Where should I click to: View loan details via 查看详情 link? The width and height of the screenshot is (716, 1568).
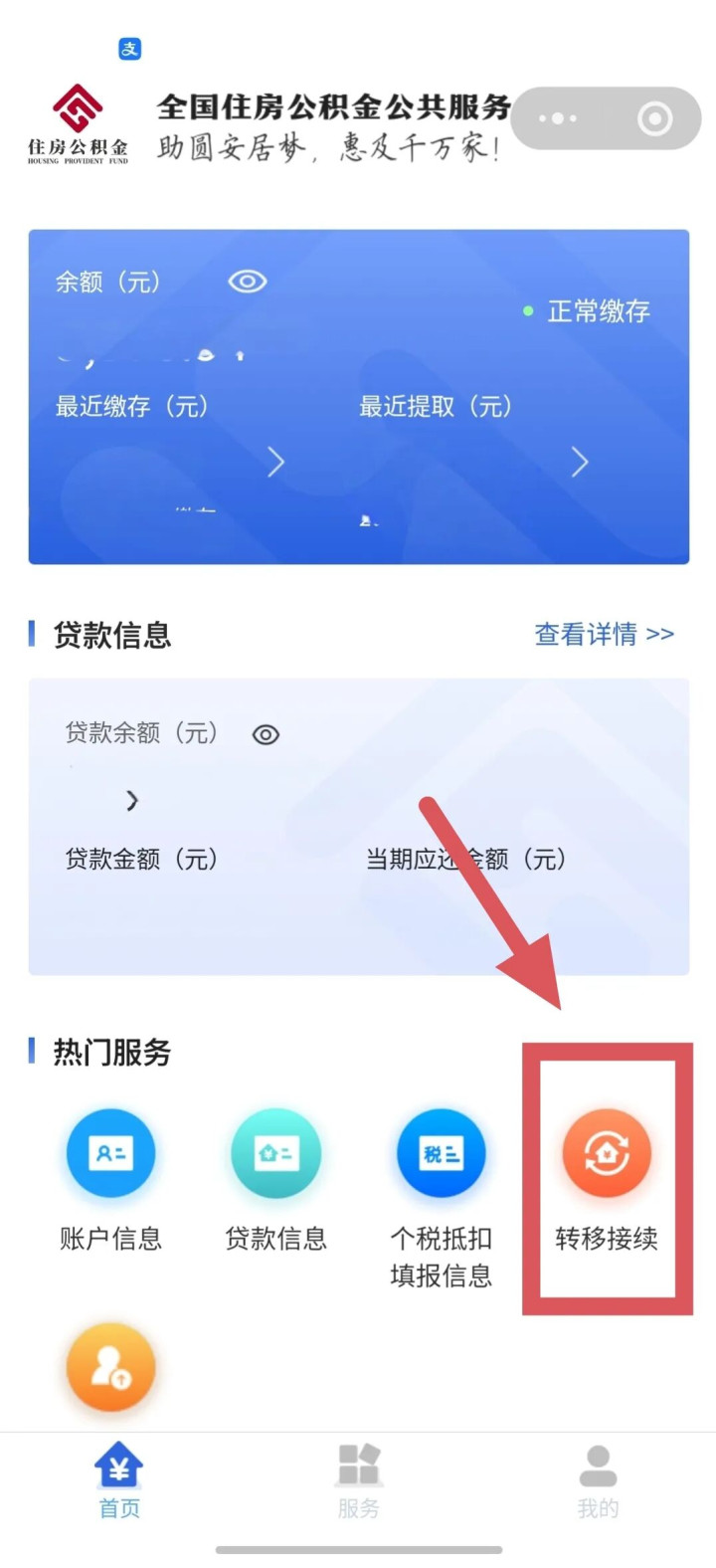(x=605, y=634)
